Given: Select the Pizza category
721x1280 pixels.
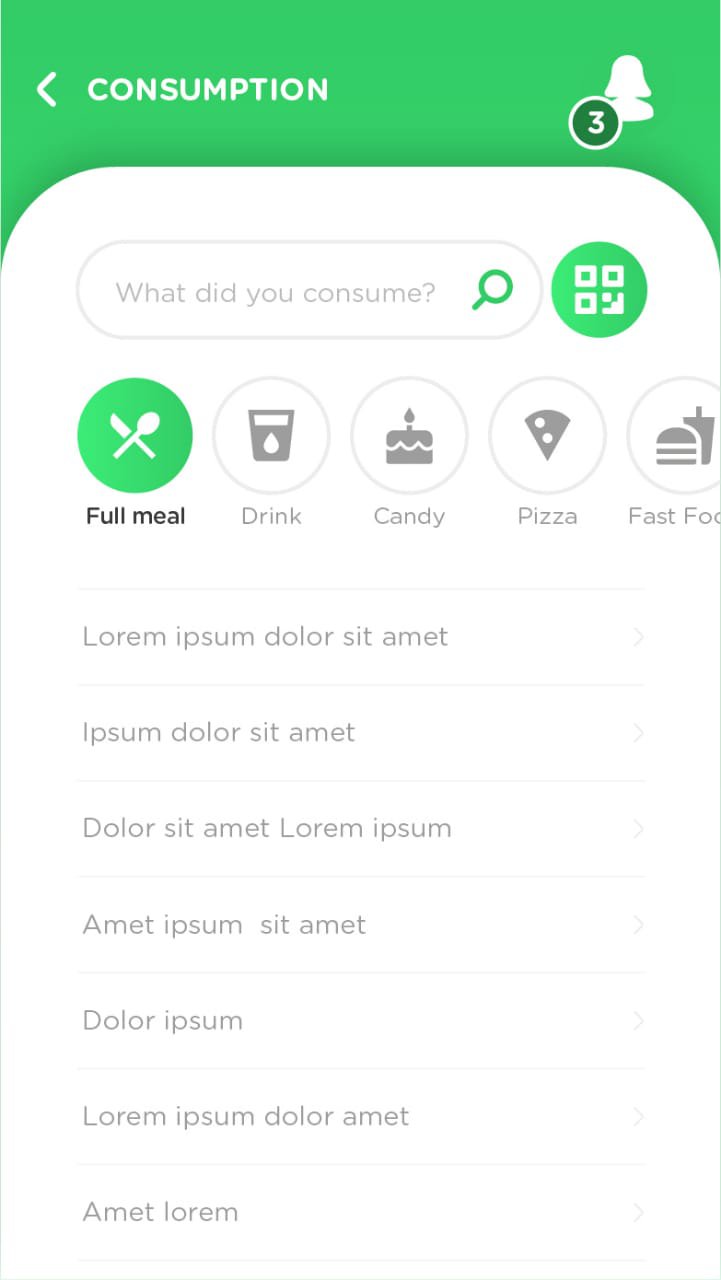Looking at the screenshot, I should click(547, 436).
